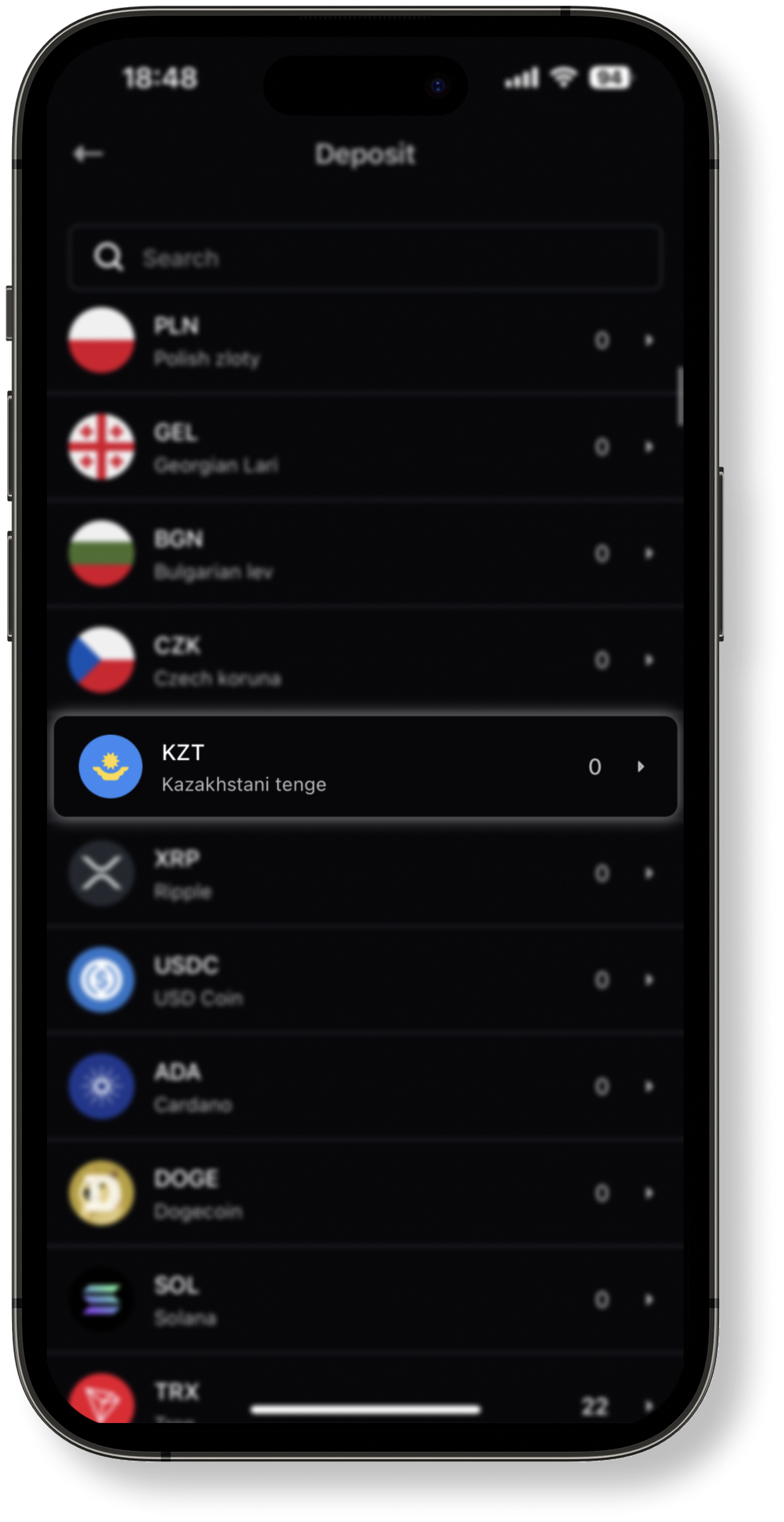Open the XRP Ripple row
The width and height of the screenshot is (784, 1522).
click(365, 873)
